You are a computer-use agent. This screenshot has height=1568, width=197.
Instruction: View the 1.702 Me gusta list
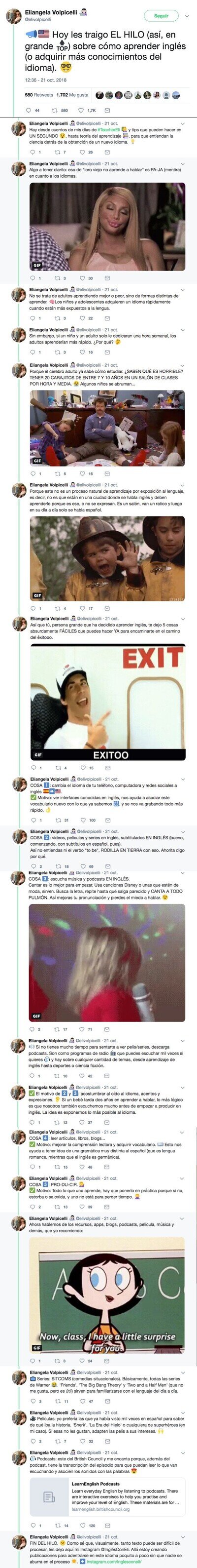pos(72,95)
